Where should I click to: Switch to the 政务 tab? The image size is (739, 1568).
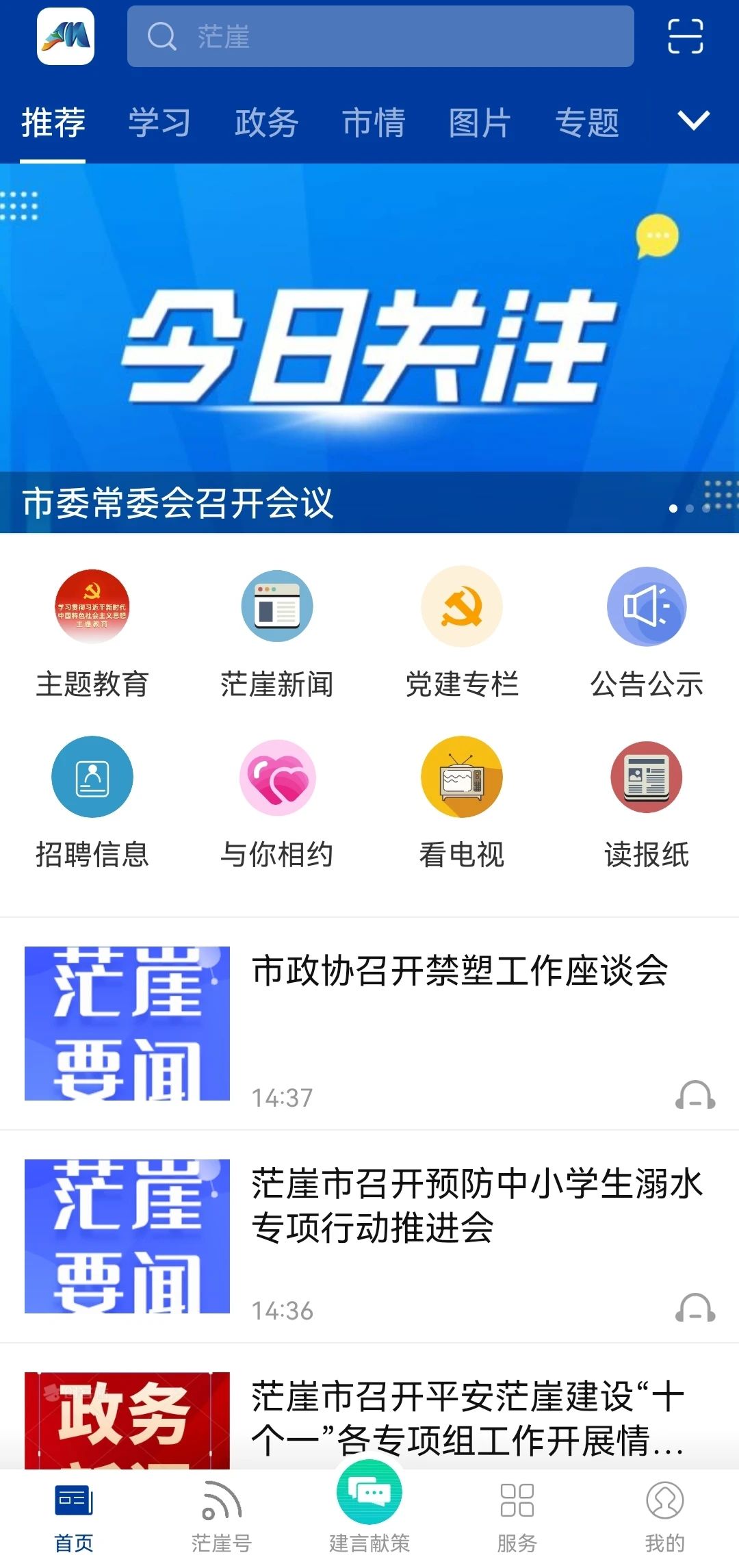coord(266,123)
